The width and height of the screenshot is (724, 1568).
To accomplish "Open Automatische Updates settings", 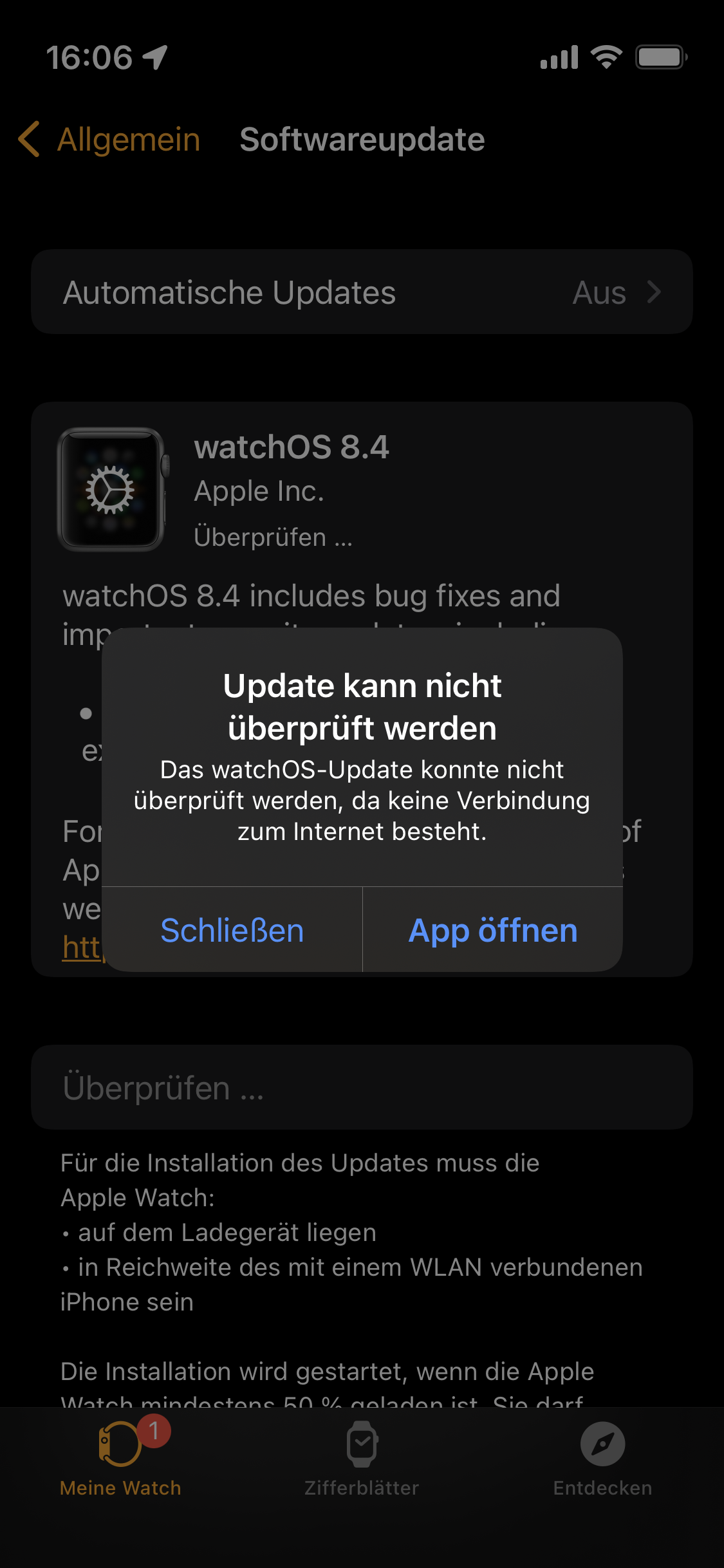I will tap(362, 292).
